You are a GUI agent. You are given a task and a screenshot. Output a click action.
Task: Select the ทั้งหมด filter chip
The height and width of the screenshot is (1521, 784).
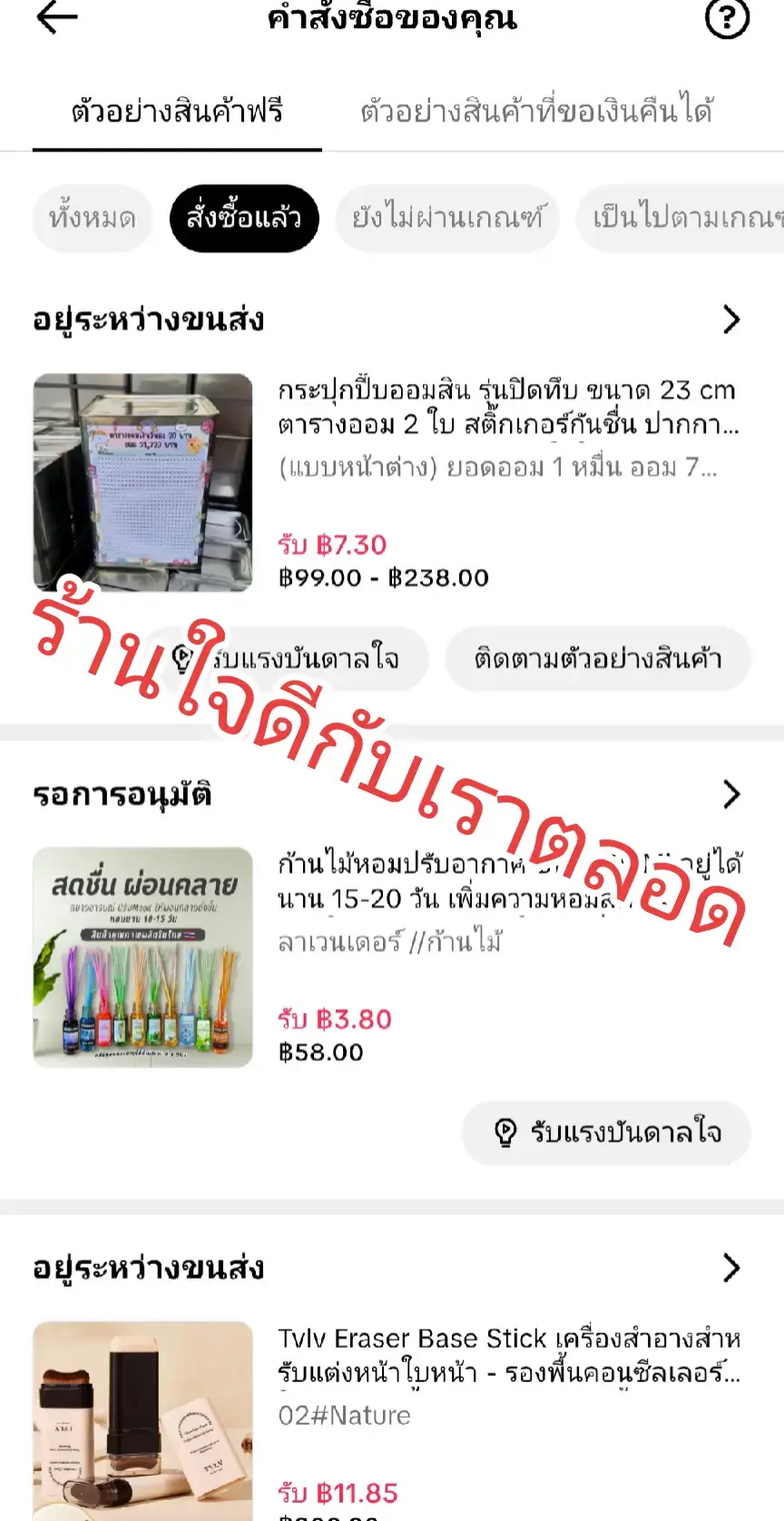click(x=92, y=218)
